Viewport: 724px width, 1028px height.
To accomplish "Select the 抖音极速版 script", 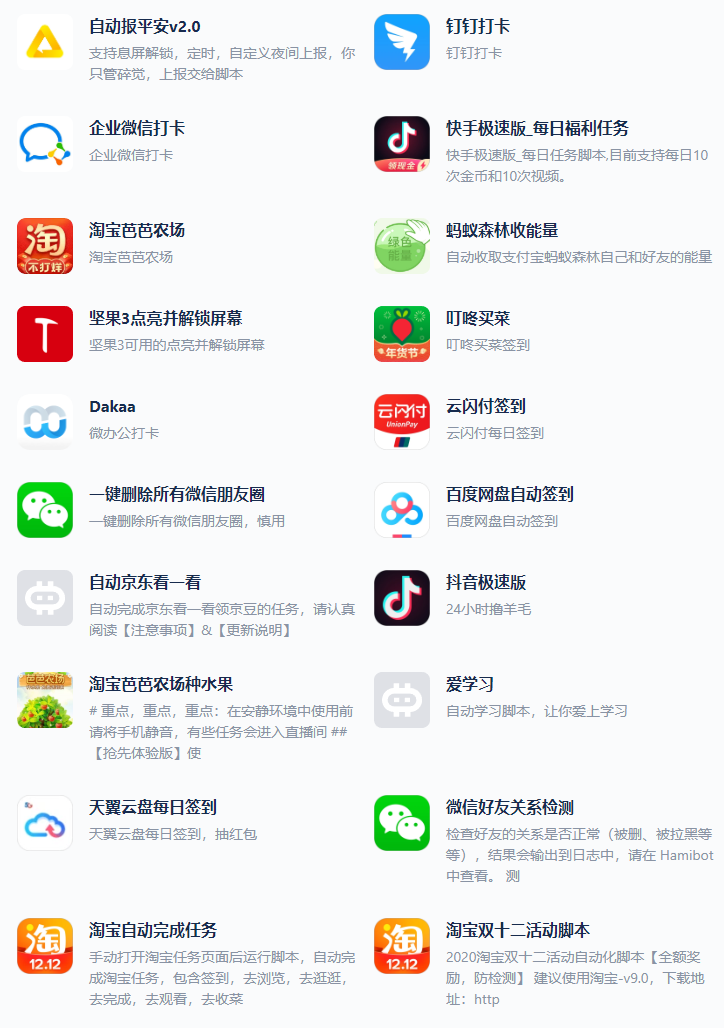I will 485,583.
